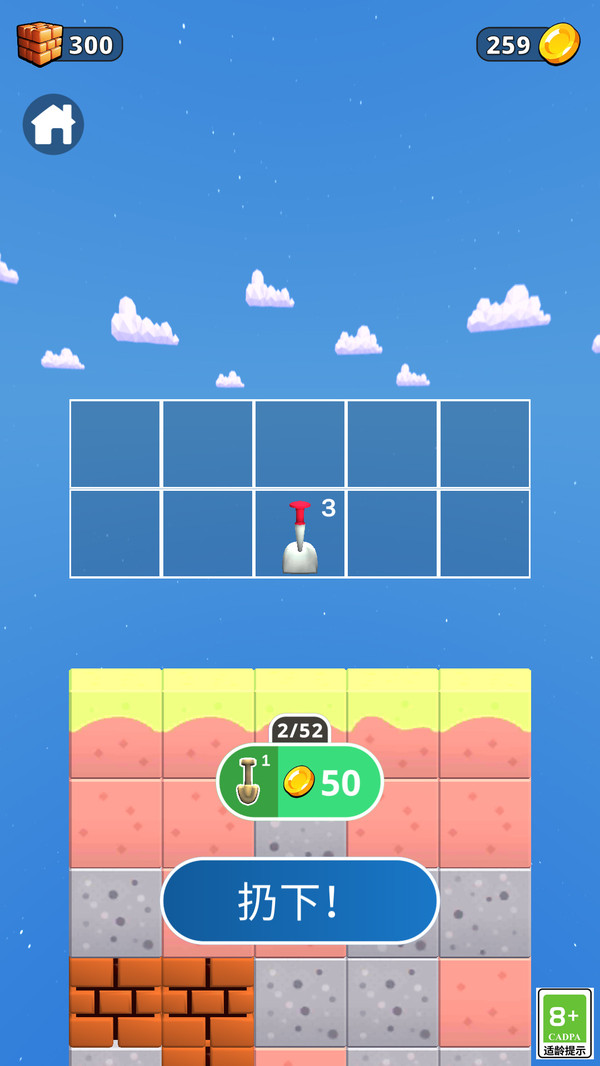Open the CADPA 8+ age rating notice
The image size is (600, 1066).
(565, 1023)
